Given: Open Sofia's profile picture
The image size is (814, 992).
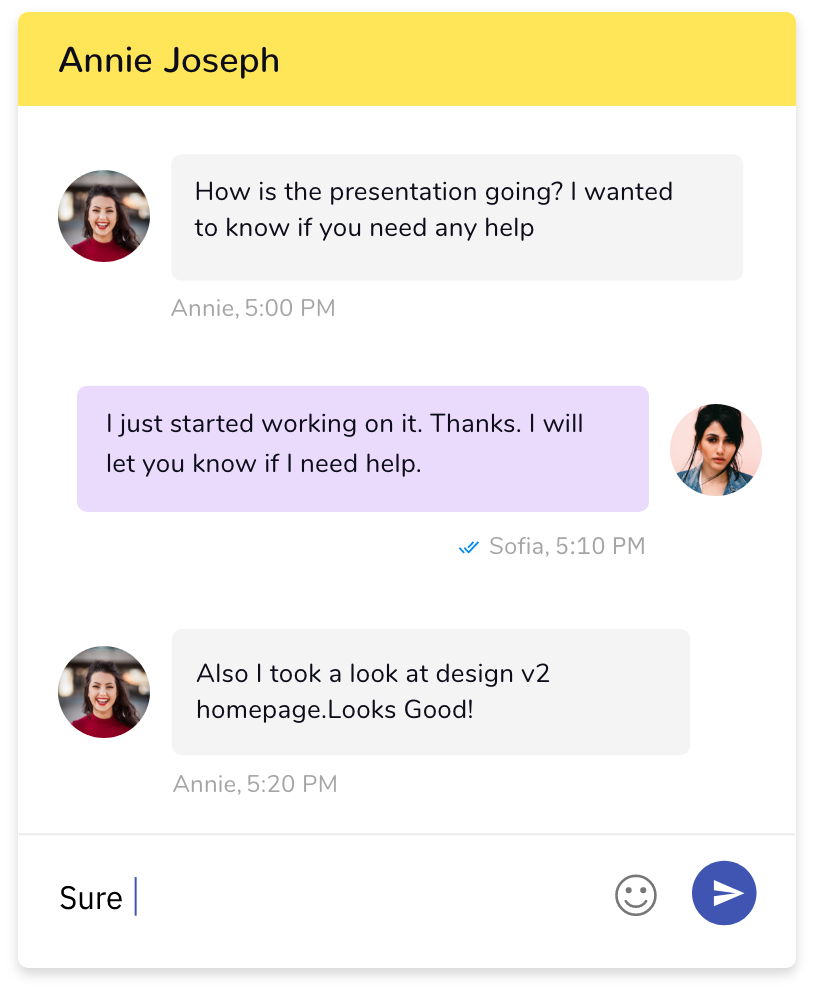Looking at the screenshot, I should pos(716,450).
